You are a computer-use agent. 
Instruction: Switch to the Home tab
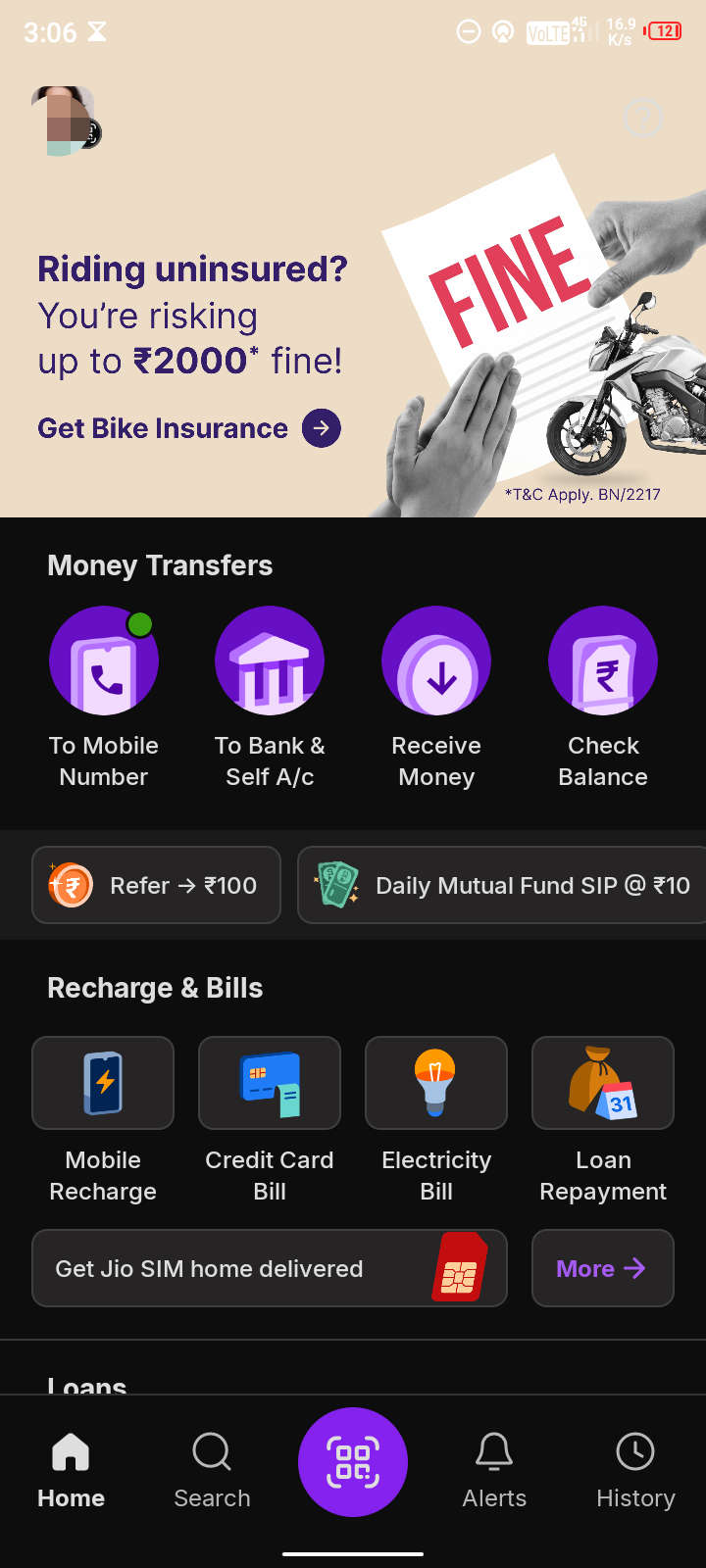(x=71, y=1470)
